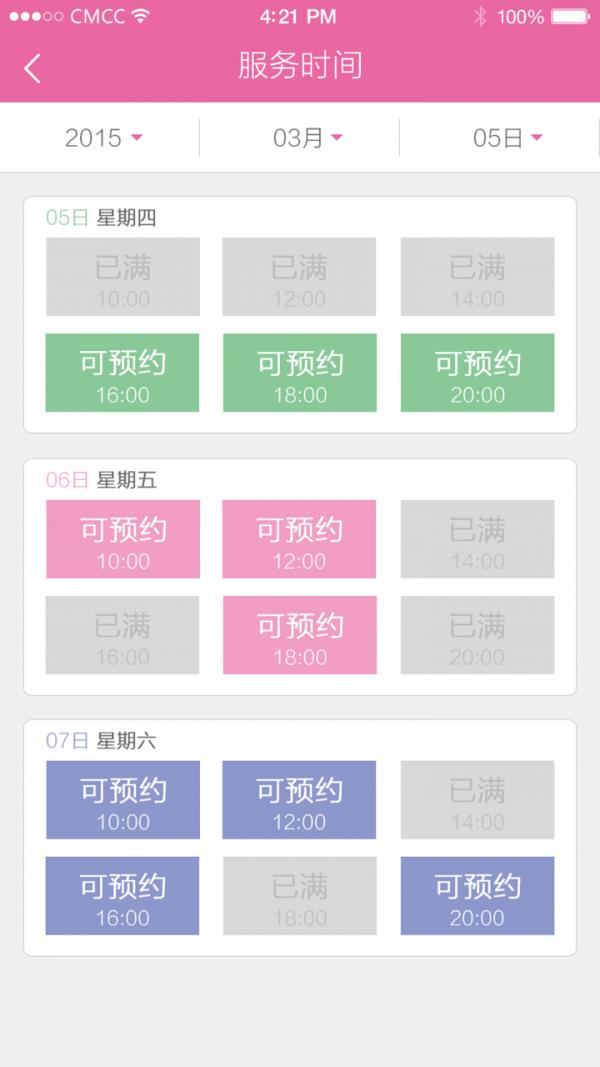Choose the 18:00 slot on 06日
The height and width of the screenshot is (1067, 600).
pos(299,635)
